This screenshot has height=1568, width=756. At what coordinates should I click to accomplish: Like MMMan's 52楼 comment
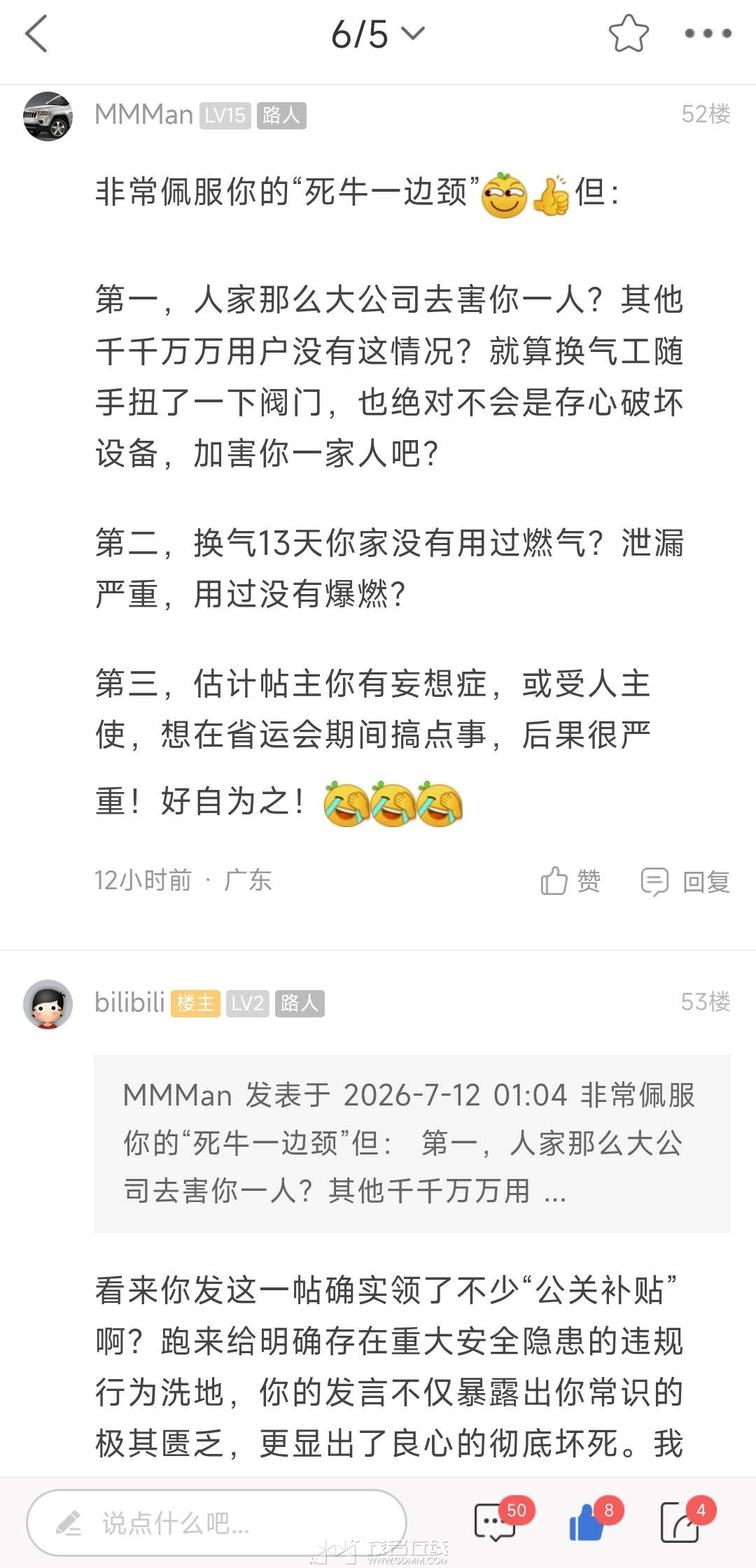click(570, 881)
